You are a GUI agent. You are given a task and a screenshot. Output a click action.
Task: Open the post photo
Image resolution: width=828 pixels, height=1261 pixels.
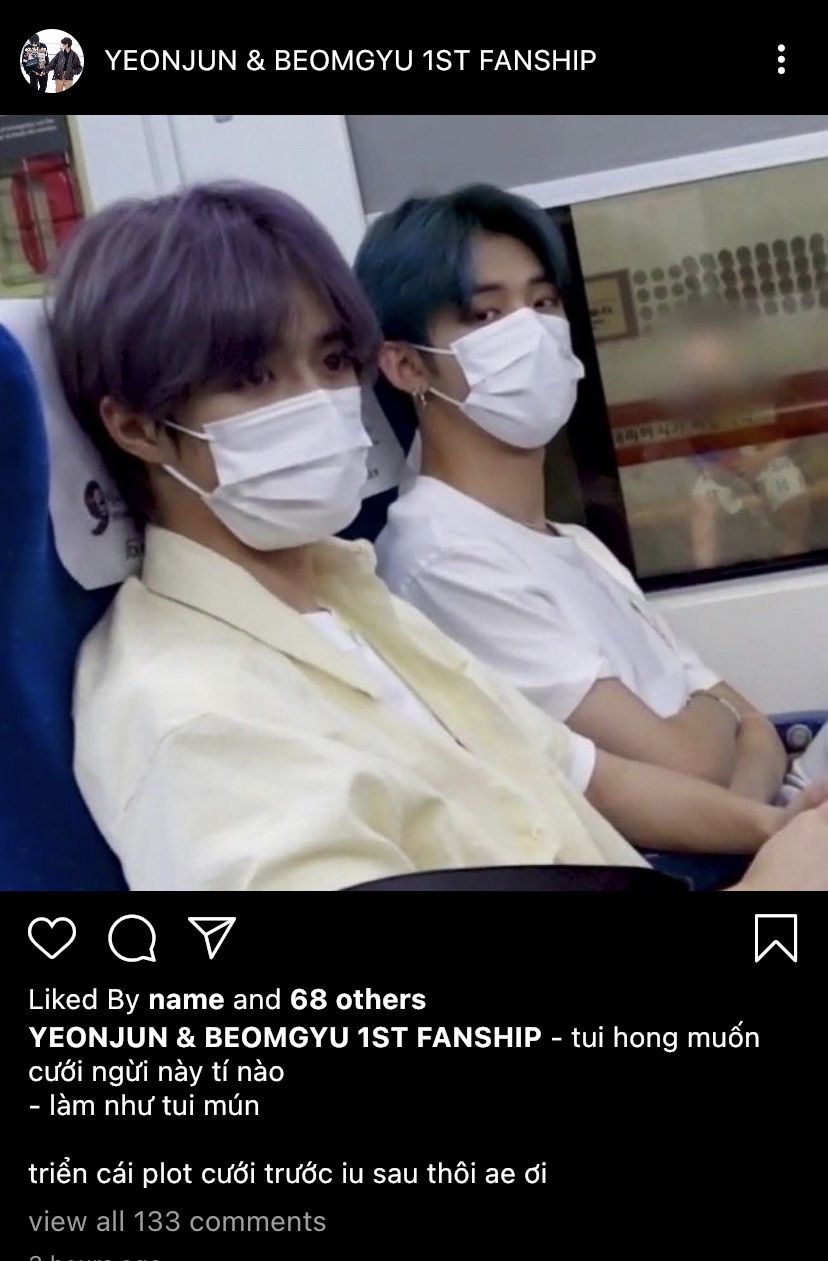tap(414, 502)
